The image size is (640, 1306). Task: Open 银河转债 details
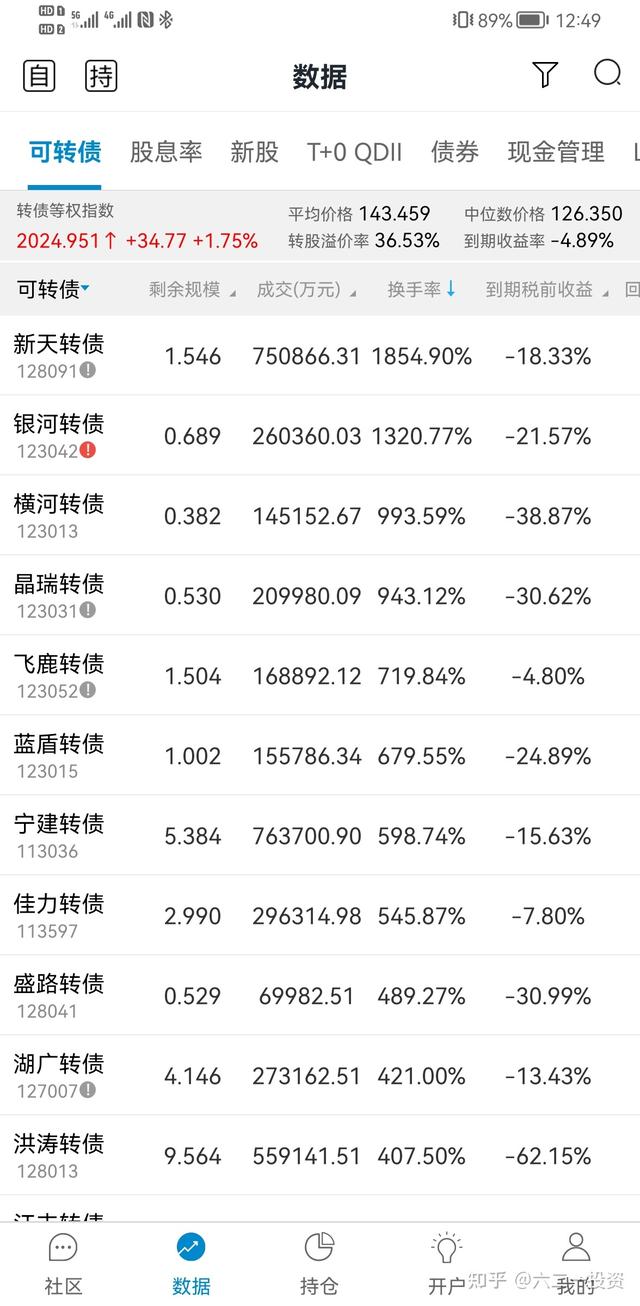(x=59, y=435)
